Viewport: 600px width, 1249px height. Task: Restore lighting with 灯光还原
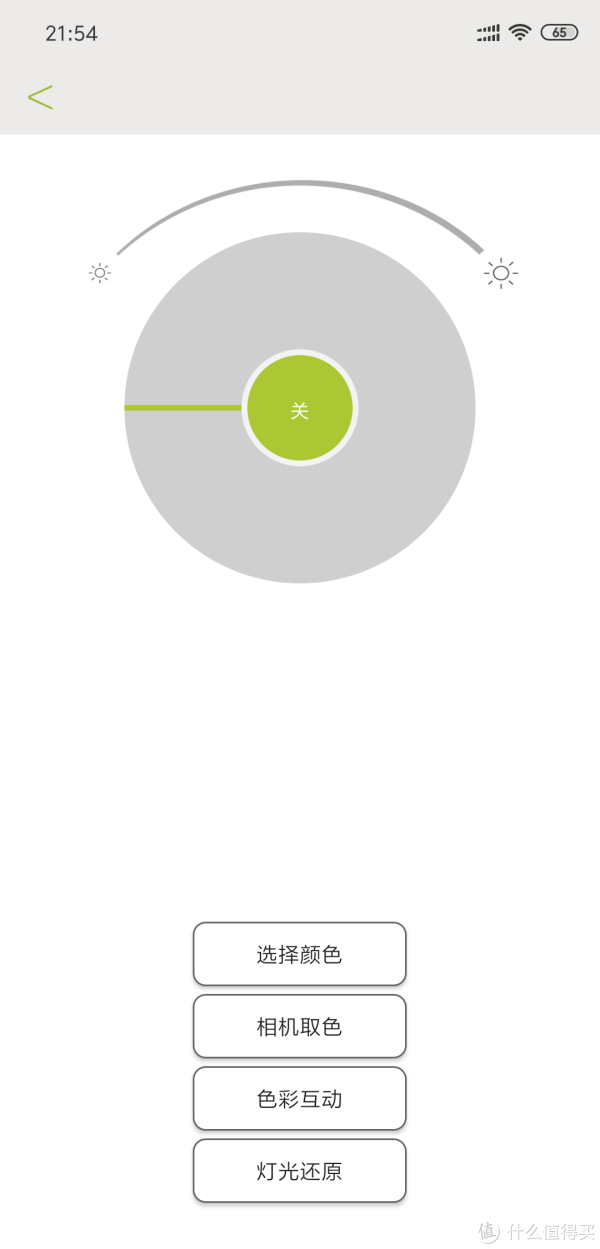point(299,1170)
